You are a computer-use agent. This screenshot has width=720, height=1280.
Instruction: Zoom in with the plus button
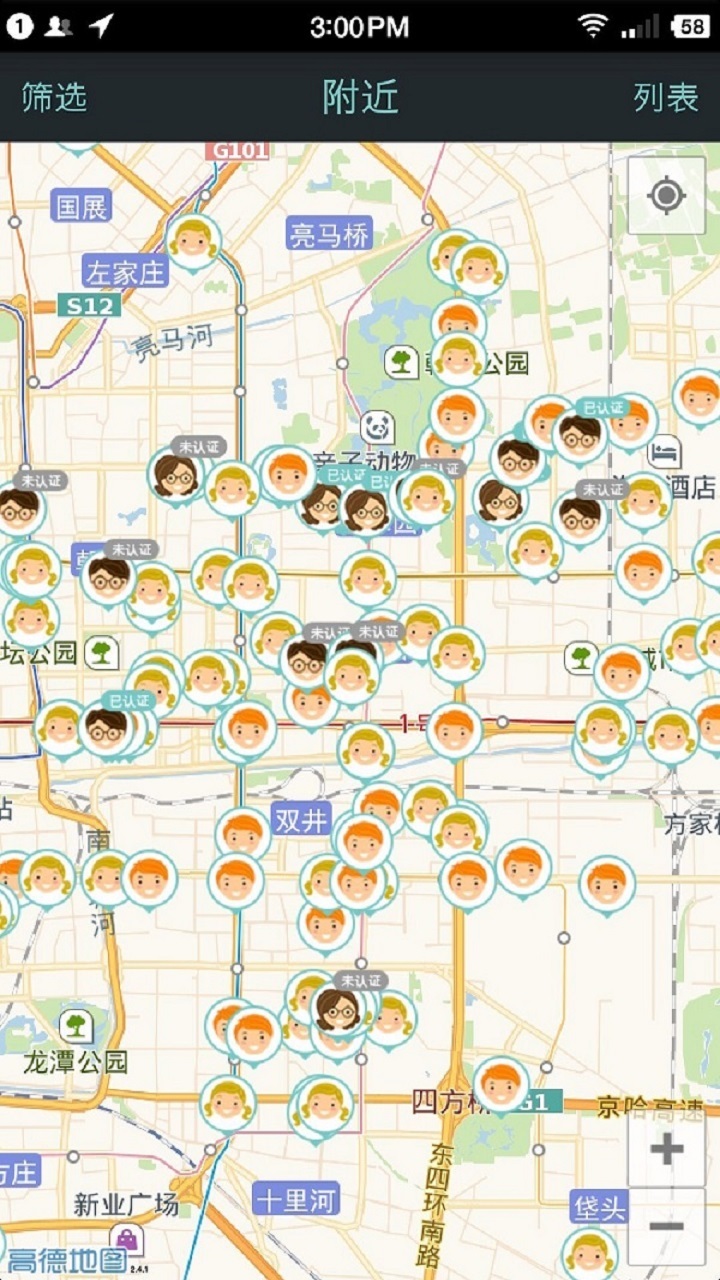[x=666, y=1148]
